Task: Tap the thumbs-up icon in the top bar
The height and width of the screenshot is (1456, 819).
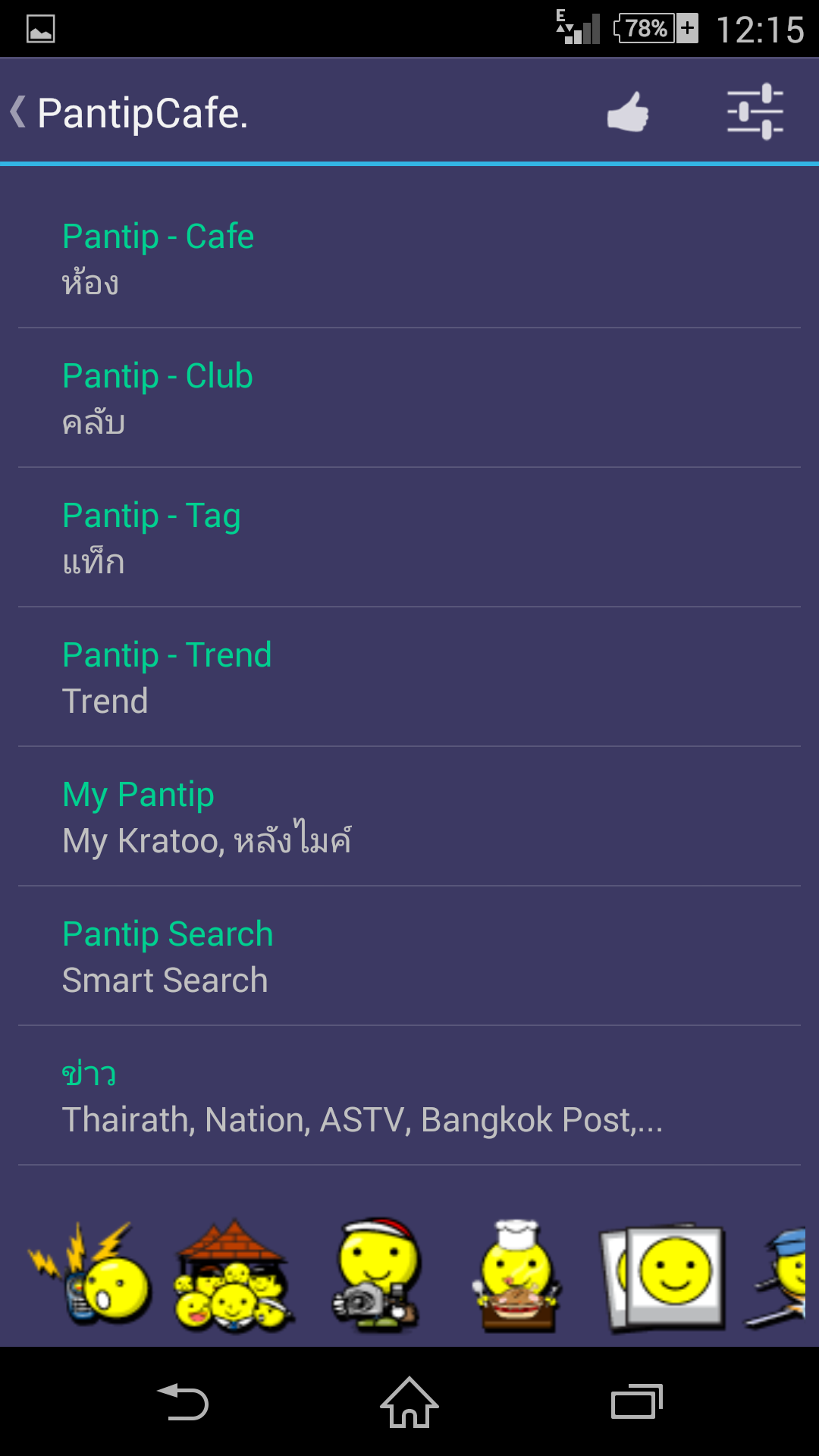Action: (628, 112)
